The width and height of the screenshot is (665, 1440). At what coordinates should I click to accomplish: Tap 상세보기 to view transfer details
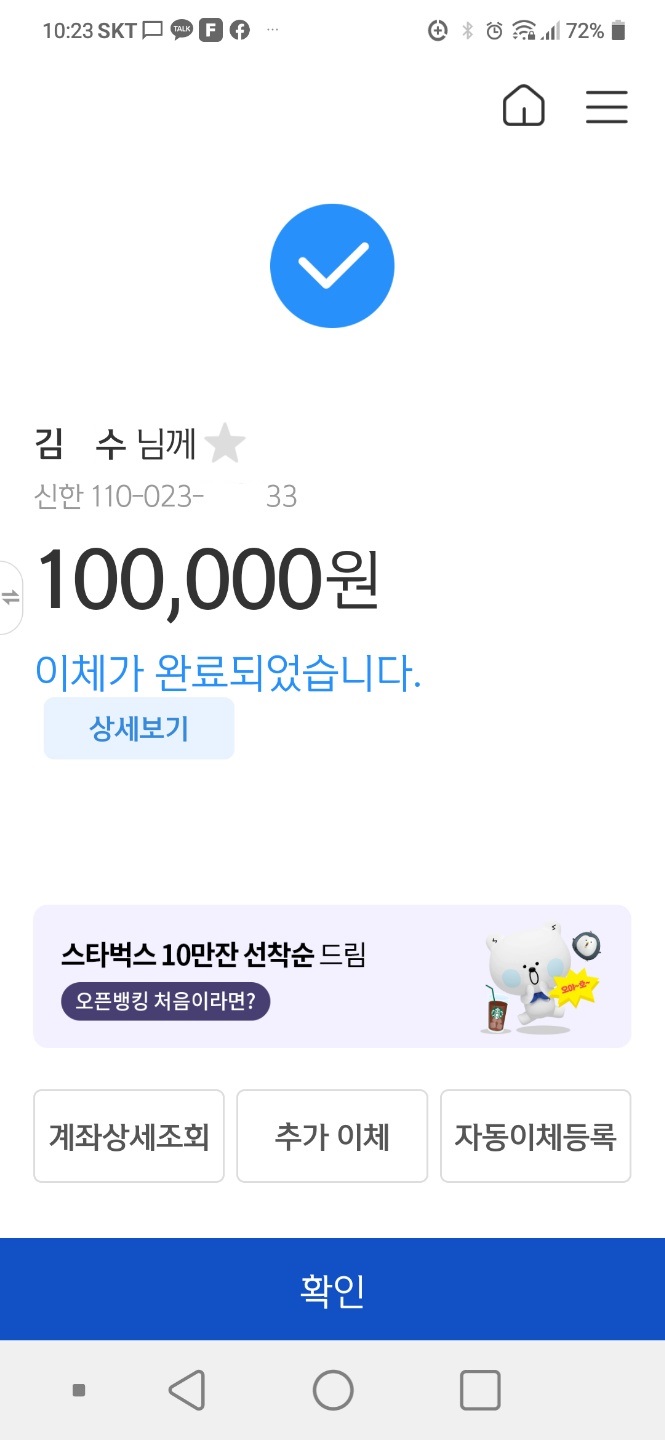click(139, 729)
